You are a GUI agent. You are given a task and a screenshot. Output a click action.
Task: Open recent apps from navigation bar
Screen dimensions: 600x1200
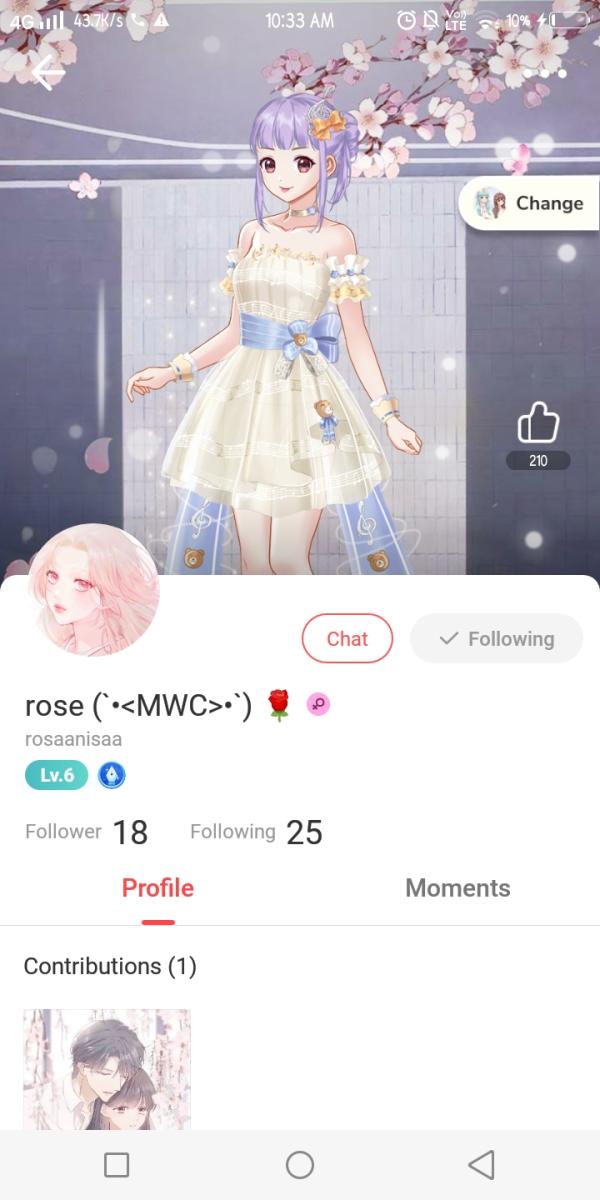tap(117, 1164)
